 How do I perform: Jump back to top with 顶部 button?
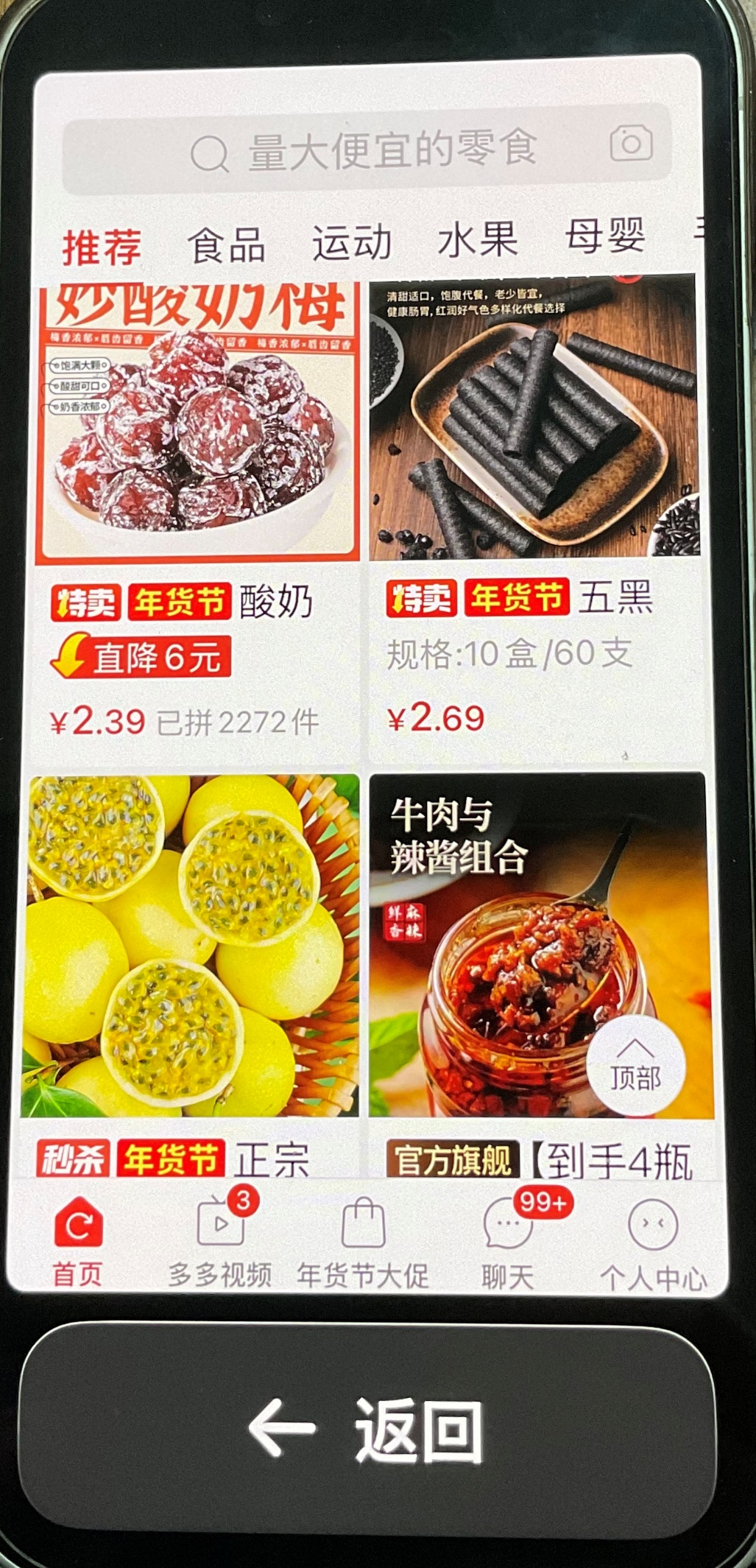pyautogui.click(x=635, y=1065)
